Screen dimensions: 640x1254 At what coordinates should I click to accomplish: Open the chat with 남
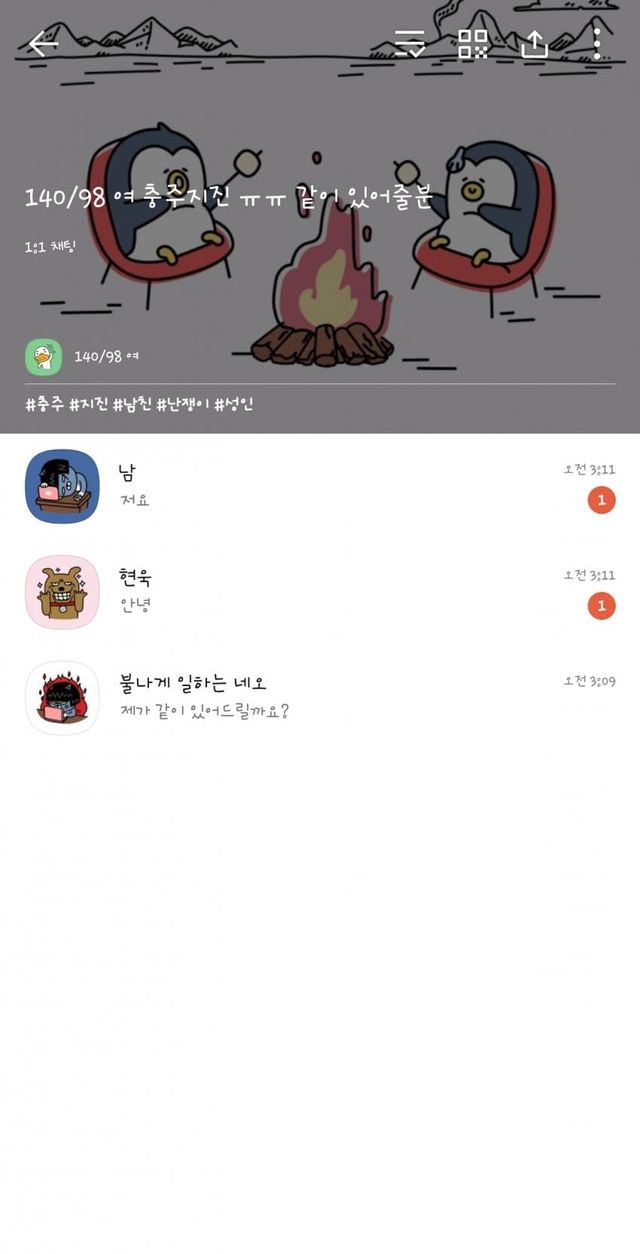pos(320,486)
